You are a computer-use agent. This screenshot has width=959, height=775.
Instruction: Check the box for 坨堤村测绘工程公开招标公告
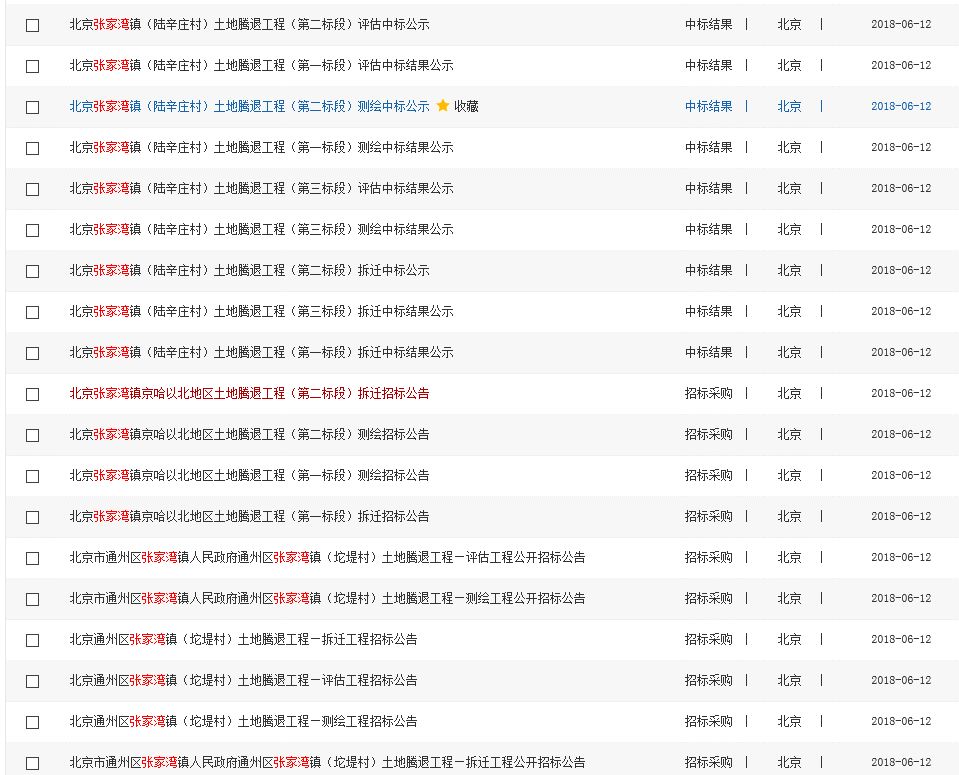click(33, 599)
